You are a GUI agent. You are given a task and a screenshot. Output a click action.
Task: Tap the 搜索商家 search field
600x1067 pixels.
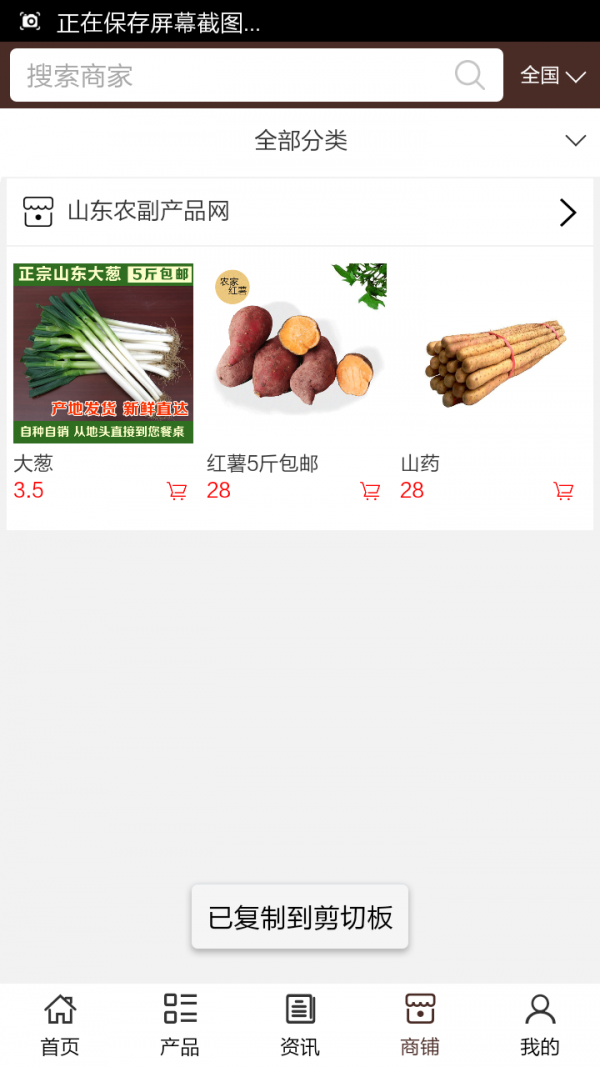click(x=230, y=76)
